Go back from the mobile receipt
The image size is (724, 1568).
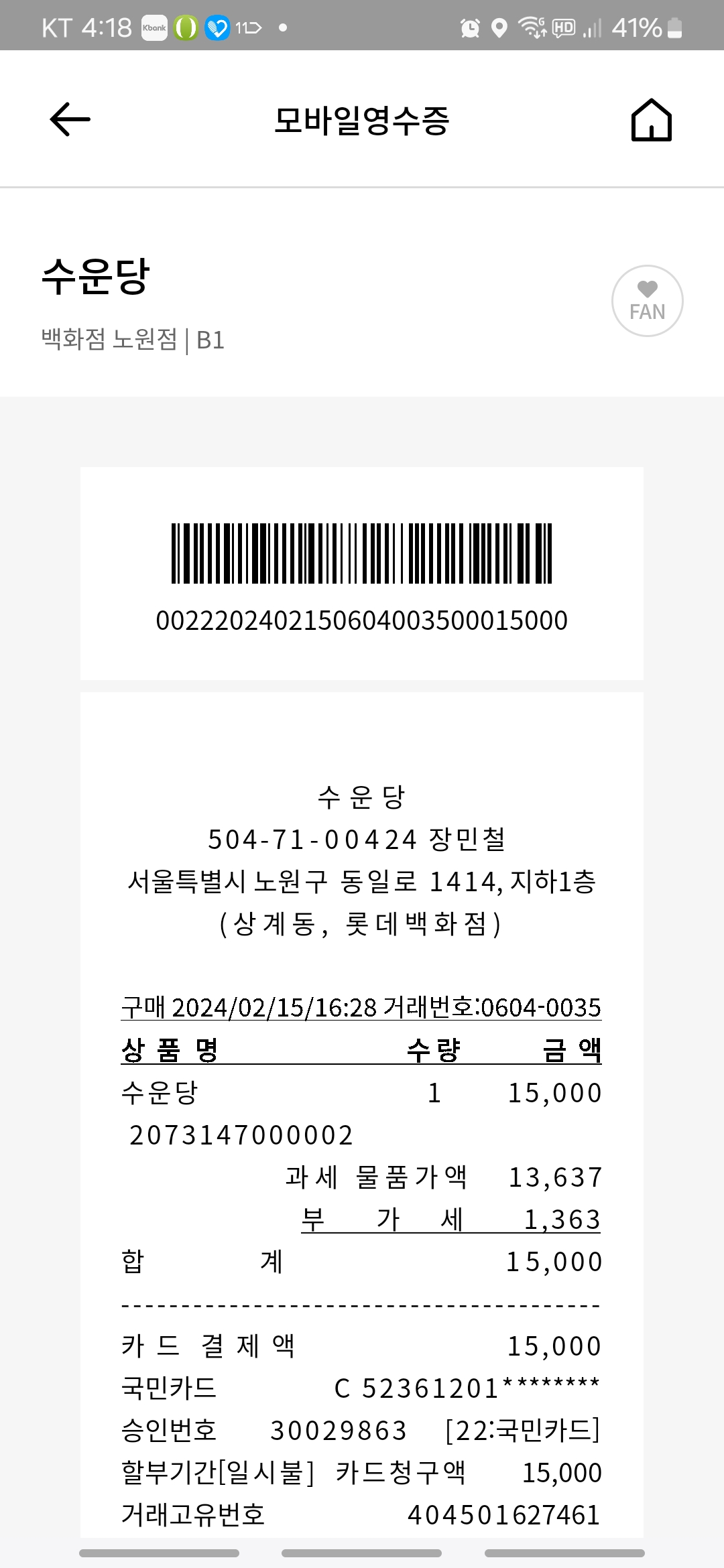click(70, 119)
